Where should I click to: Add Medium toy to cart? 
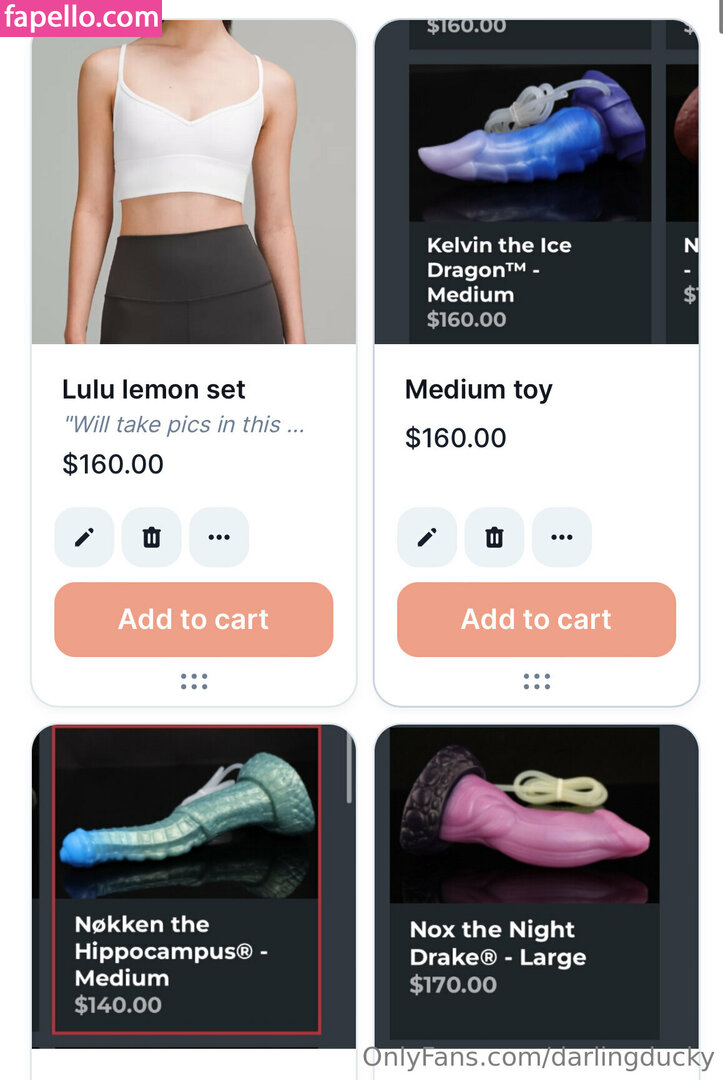pyautogui.click(x=536, y=619)
